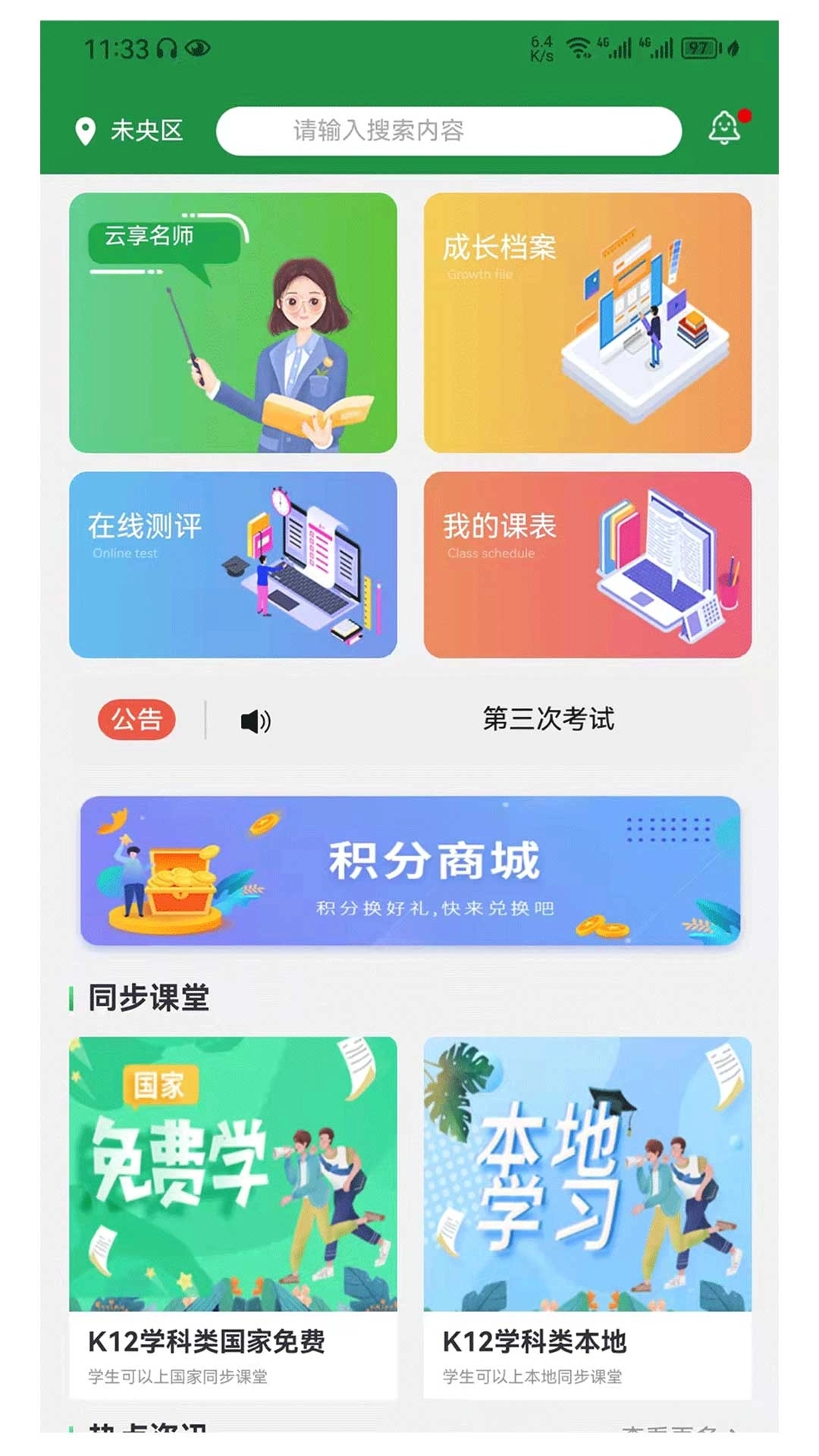819x1456 pixels.
Task: Tap the notification bell icon
Action: point(726,127)
